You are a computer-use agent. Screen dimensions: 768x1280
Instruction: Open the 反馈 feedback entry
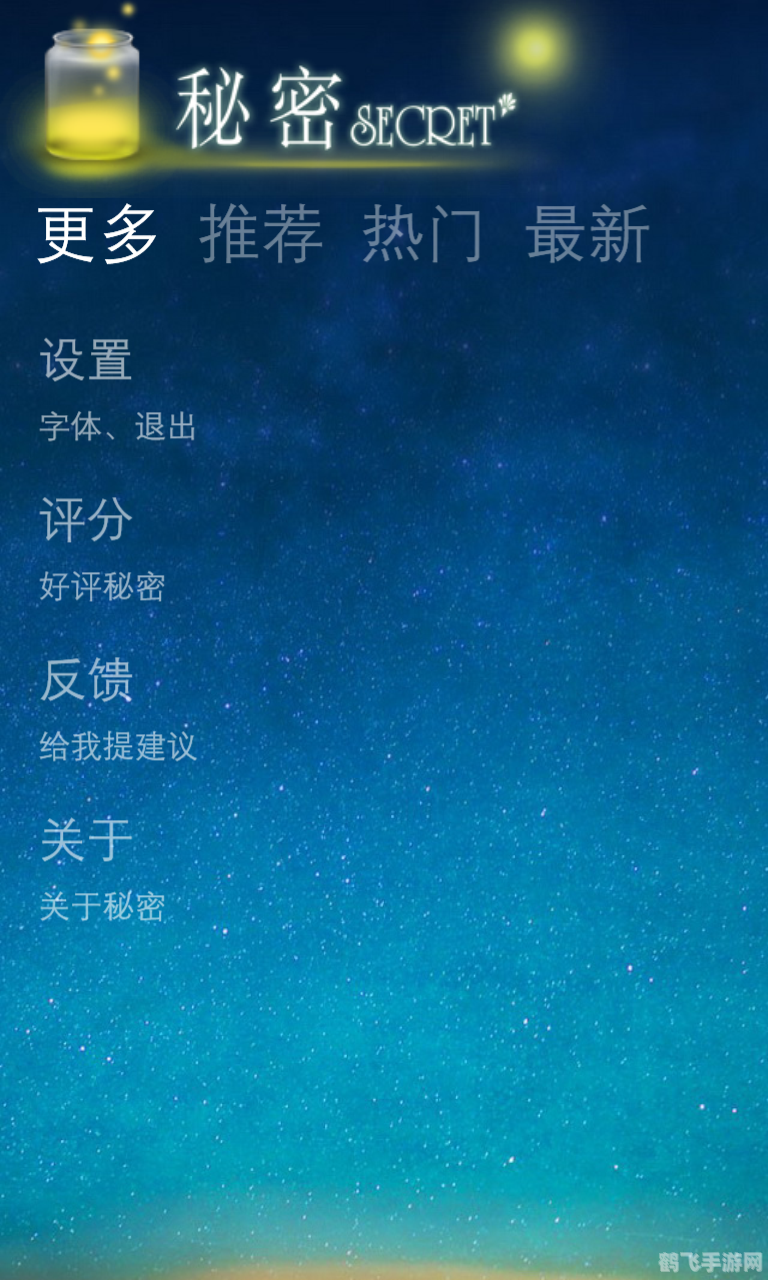[86, 680]
